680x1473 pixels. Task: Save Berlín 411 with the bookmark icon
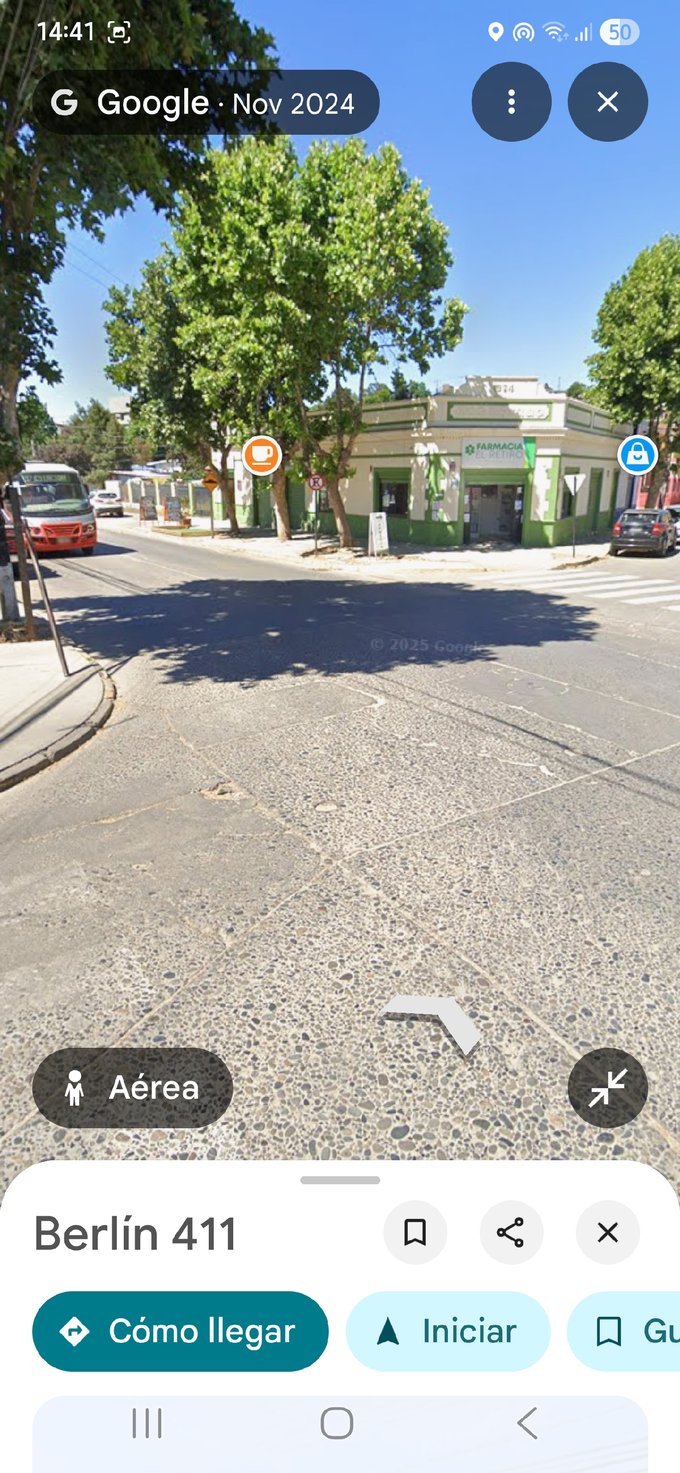415,1233
